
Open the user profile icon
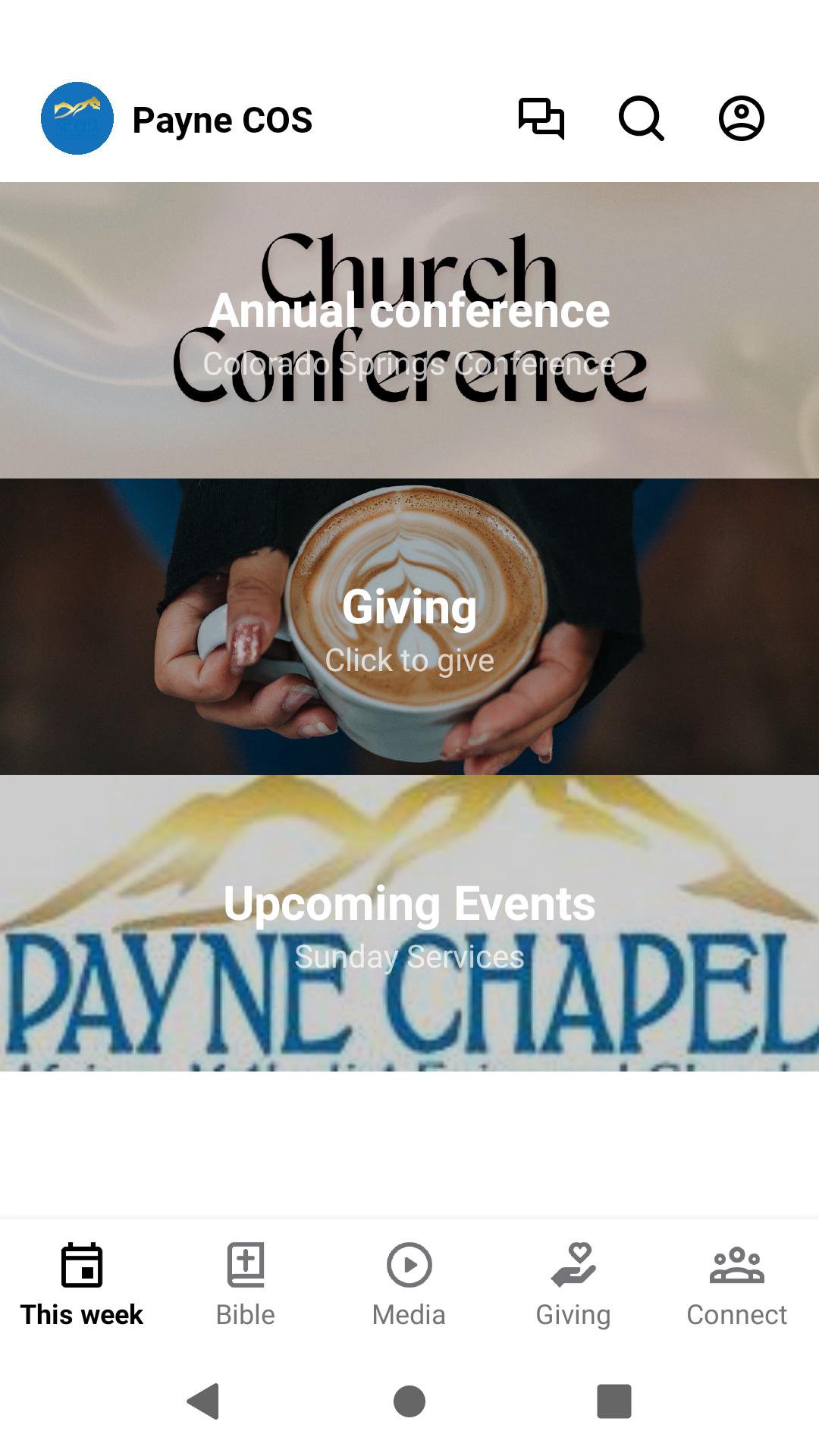(742, 119)
